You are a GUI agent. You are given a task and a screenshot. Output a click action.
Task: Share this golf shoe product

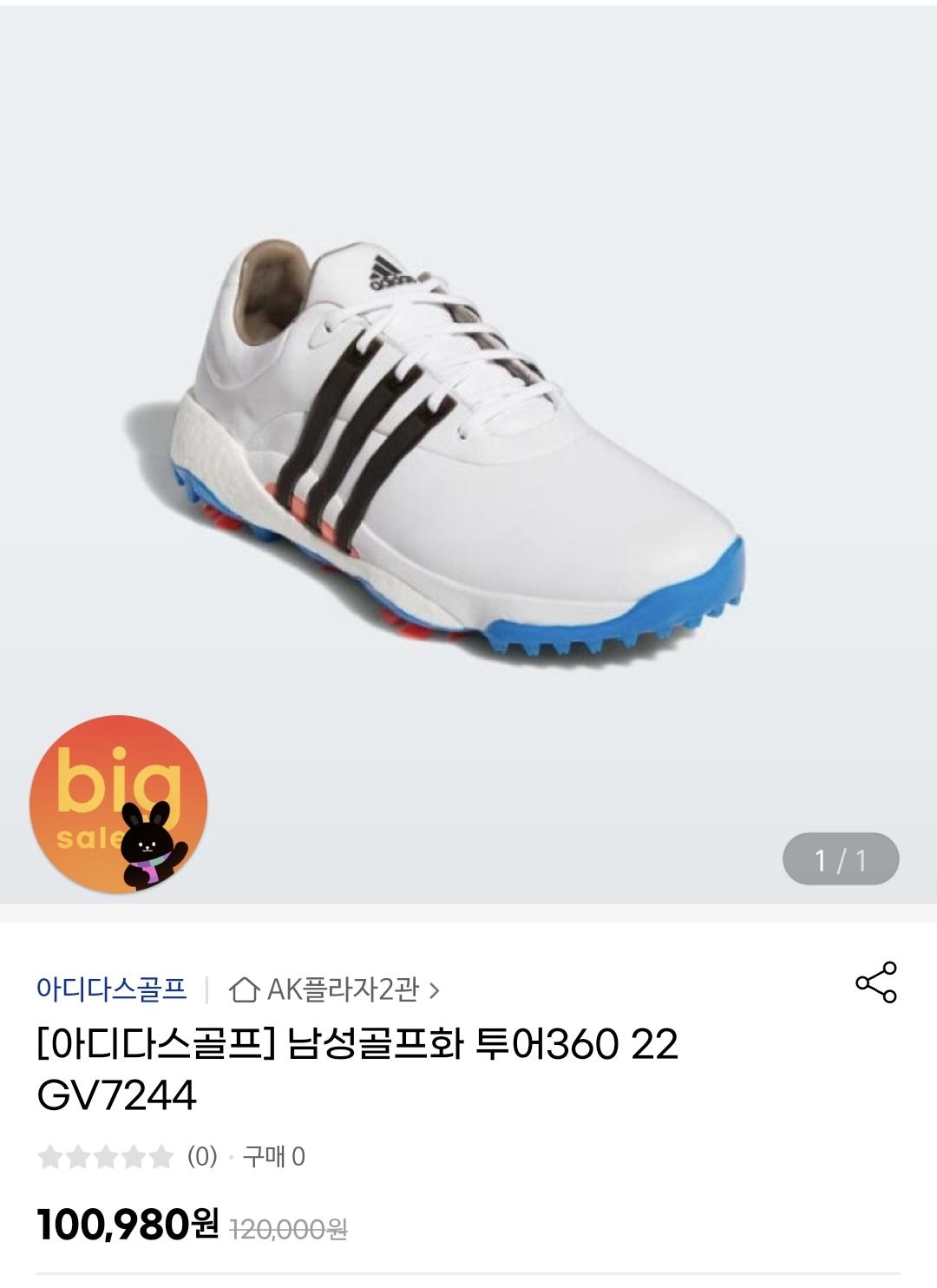875,982
